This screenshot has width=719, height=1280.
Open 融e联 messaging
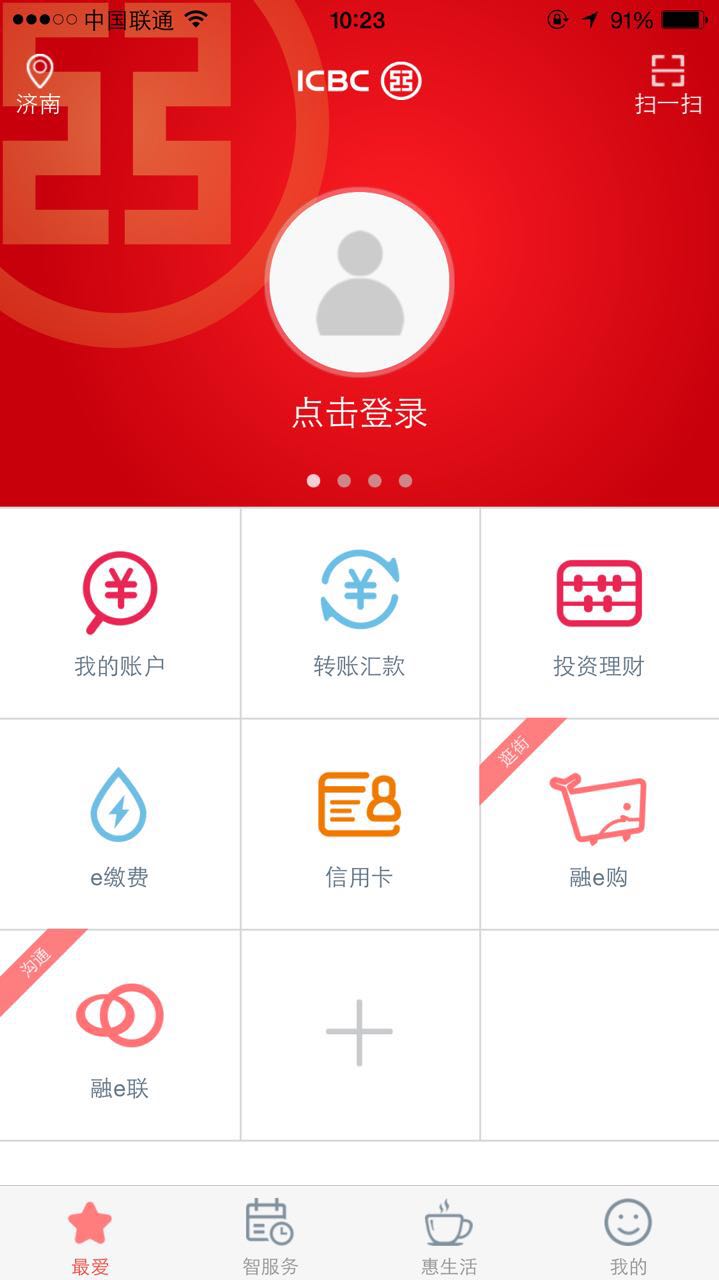tap(120, 1036)
